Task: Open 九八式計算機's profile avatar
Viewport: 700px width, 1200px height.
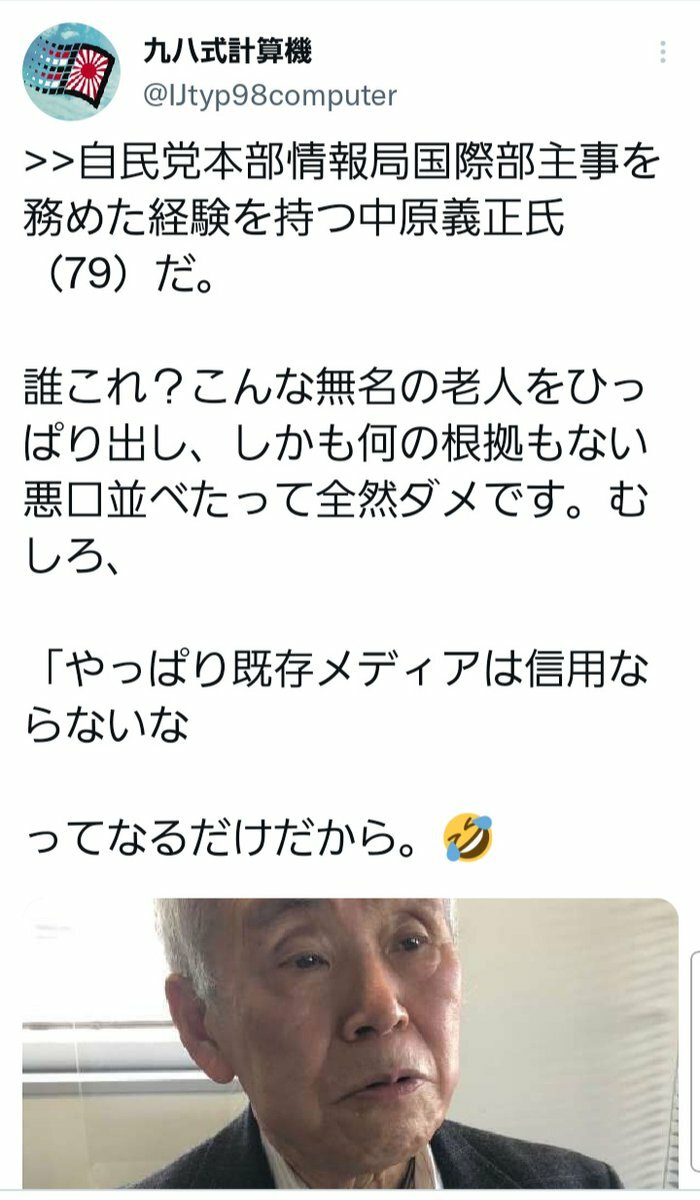Action: click(71, 72)
